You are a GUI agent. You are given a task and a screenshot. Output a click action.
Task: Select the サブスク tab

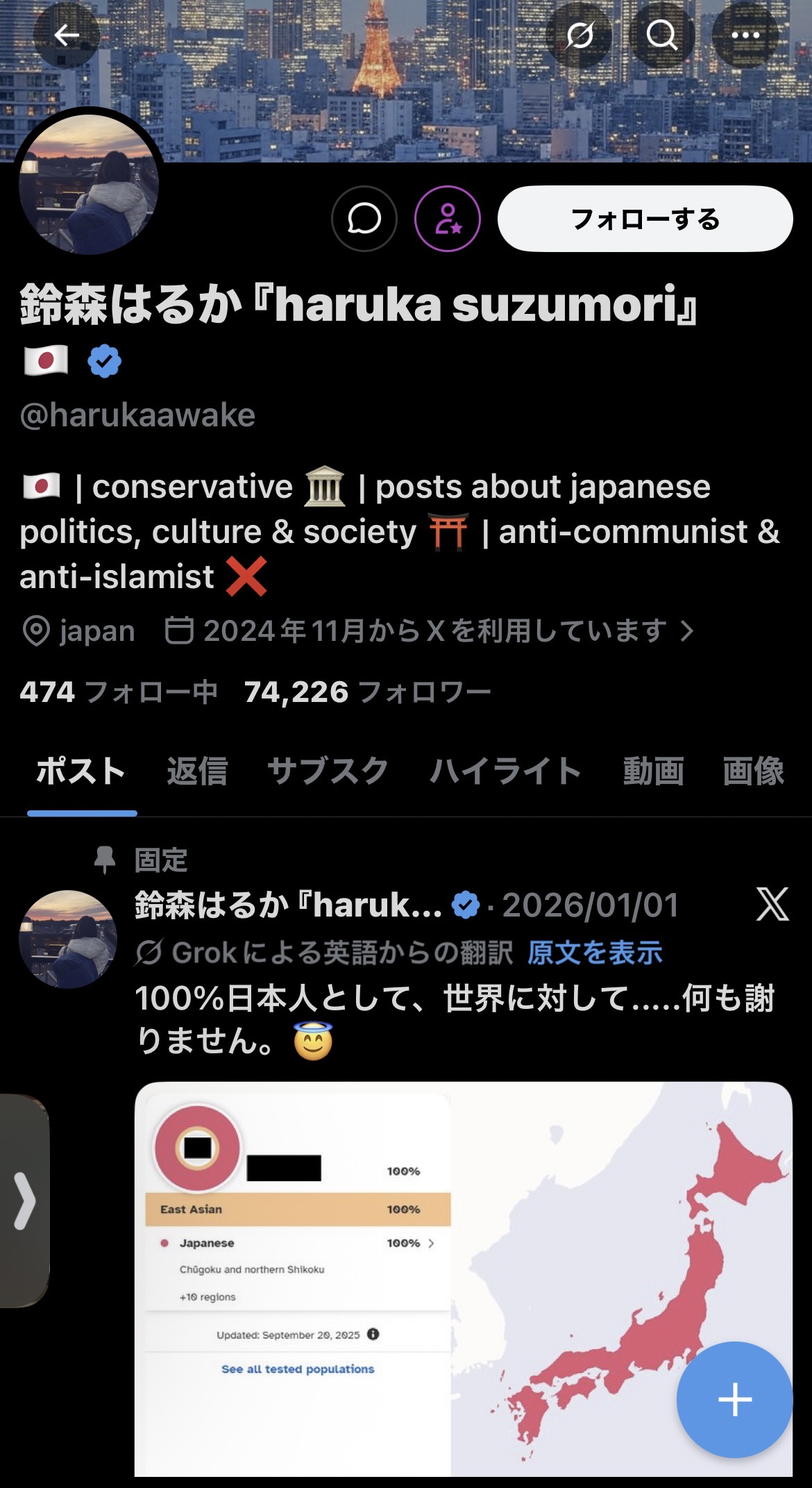[x=328, y=771]
